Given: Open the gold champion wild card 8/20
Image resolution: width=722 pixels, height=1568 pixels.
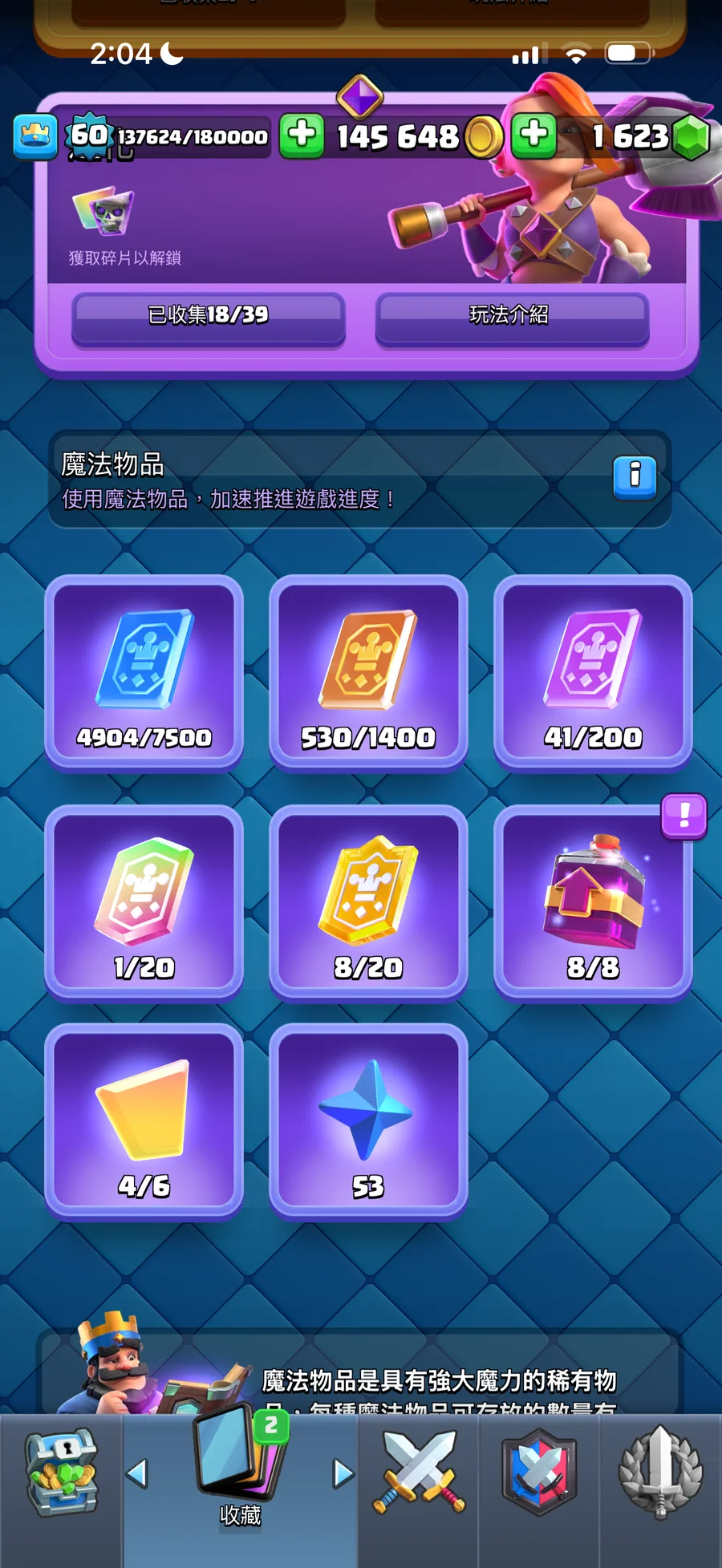Looking at the screenshot, I should (x=368, y=902).
